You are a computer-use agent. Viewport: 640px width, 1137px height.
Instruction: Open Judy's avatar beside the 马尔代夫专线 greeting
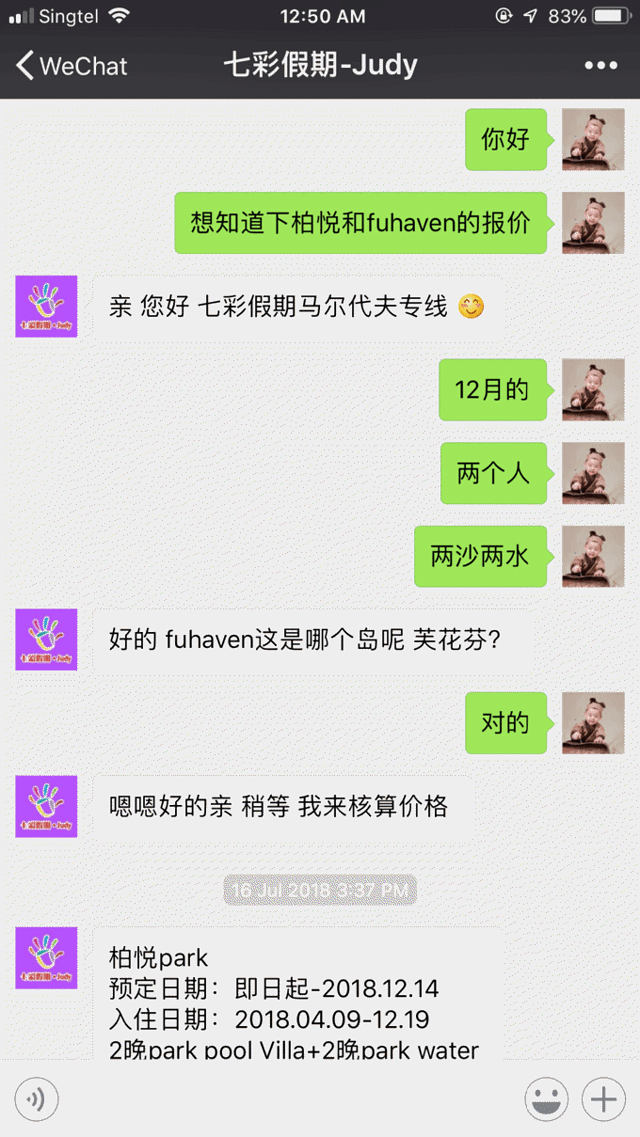46,306
